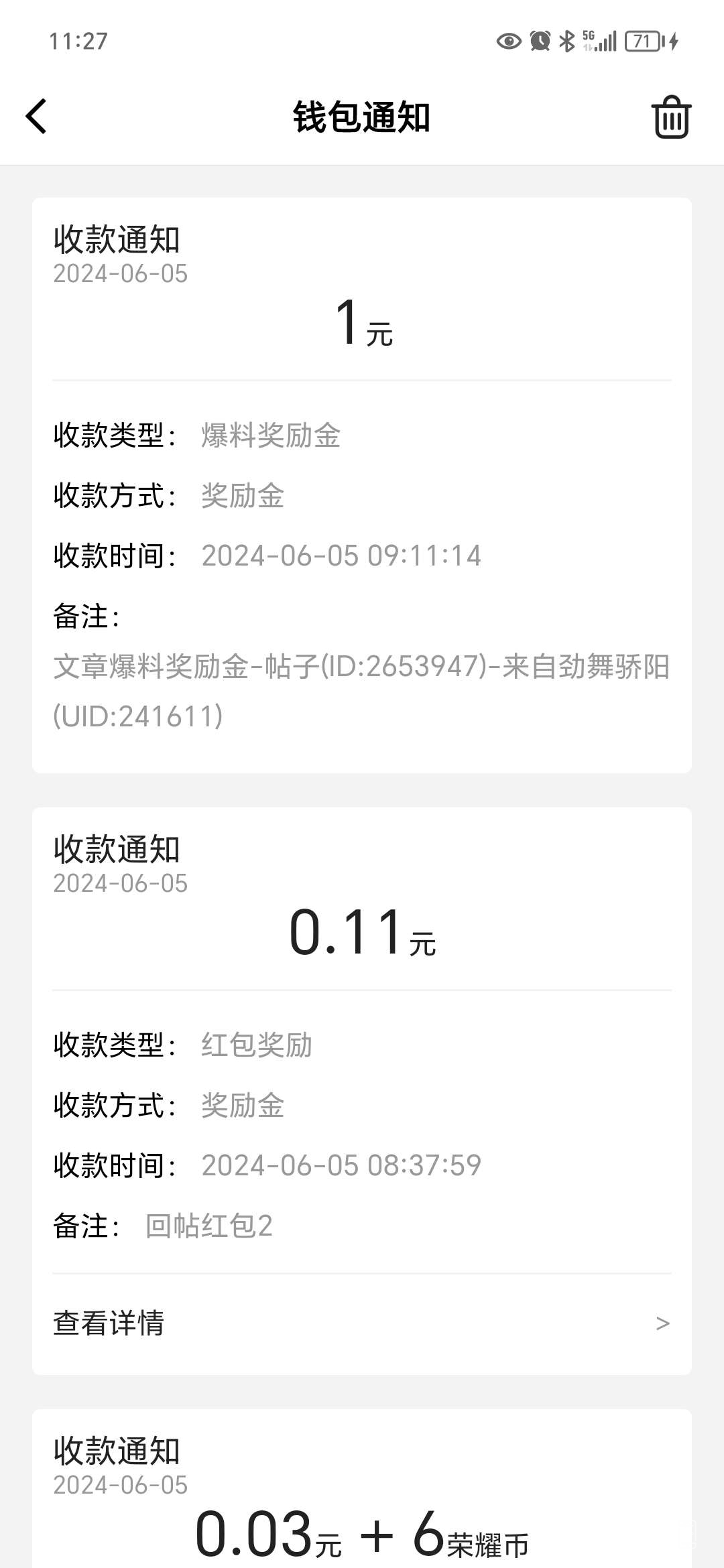Tap the trash icon to clear notifications
Viewport: 724px width, 1568px height.
coord(671,117)
